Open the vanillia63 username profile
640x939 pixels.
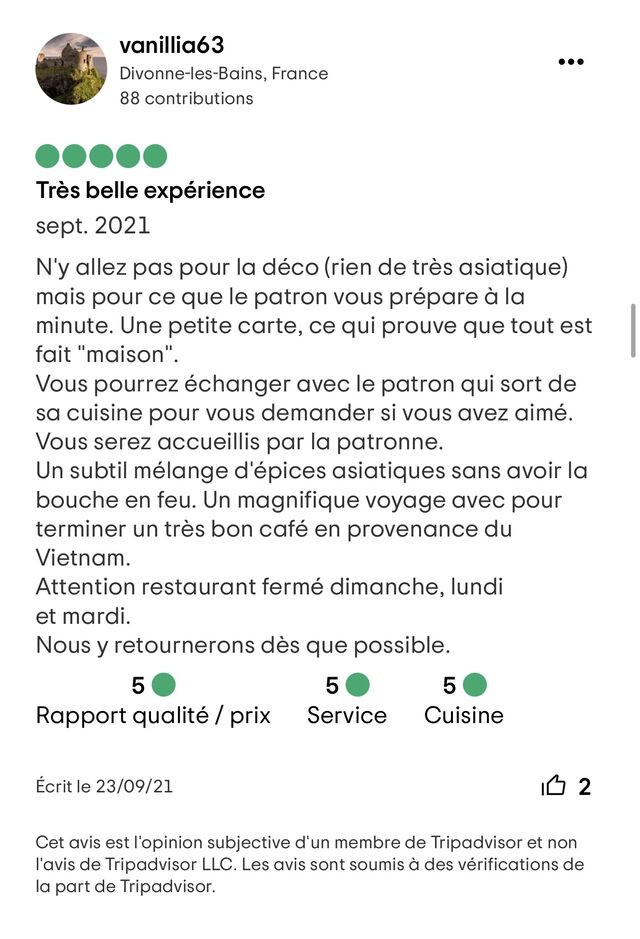tap(171, 45)
